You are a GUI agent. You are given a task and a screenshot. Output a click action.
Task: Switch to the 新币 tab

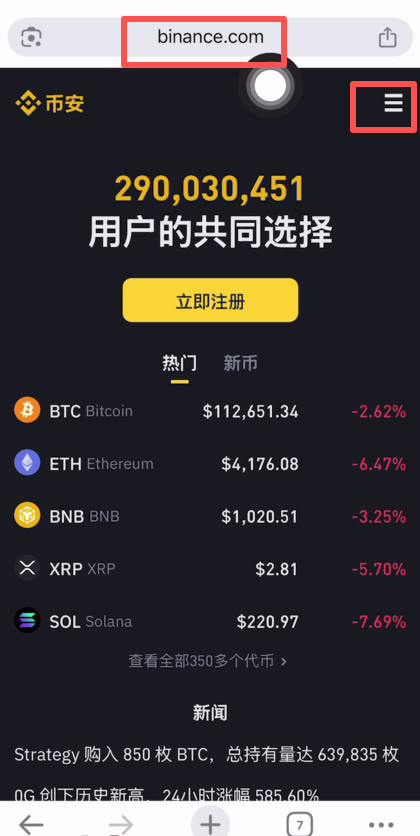(x=240, y=364)
